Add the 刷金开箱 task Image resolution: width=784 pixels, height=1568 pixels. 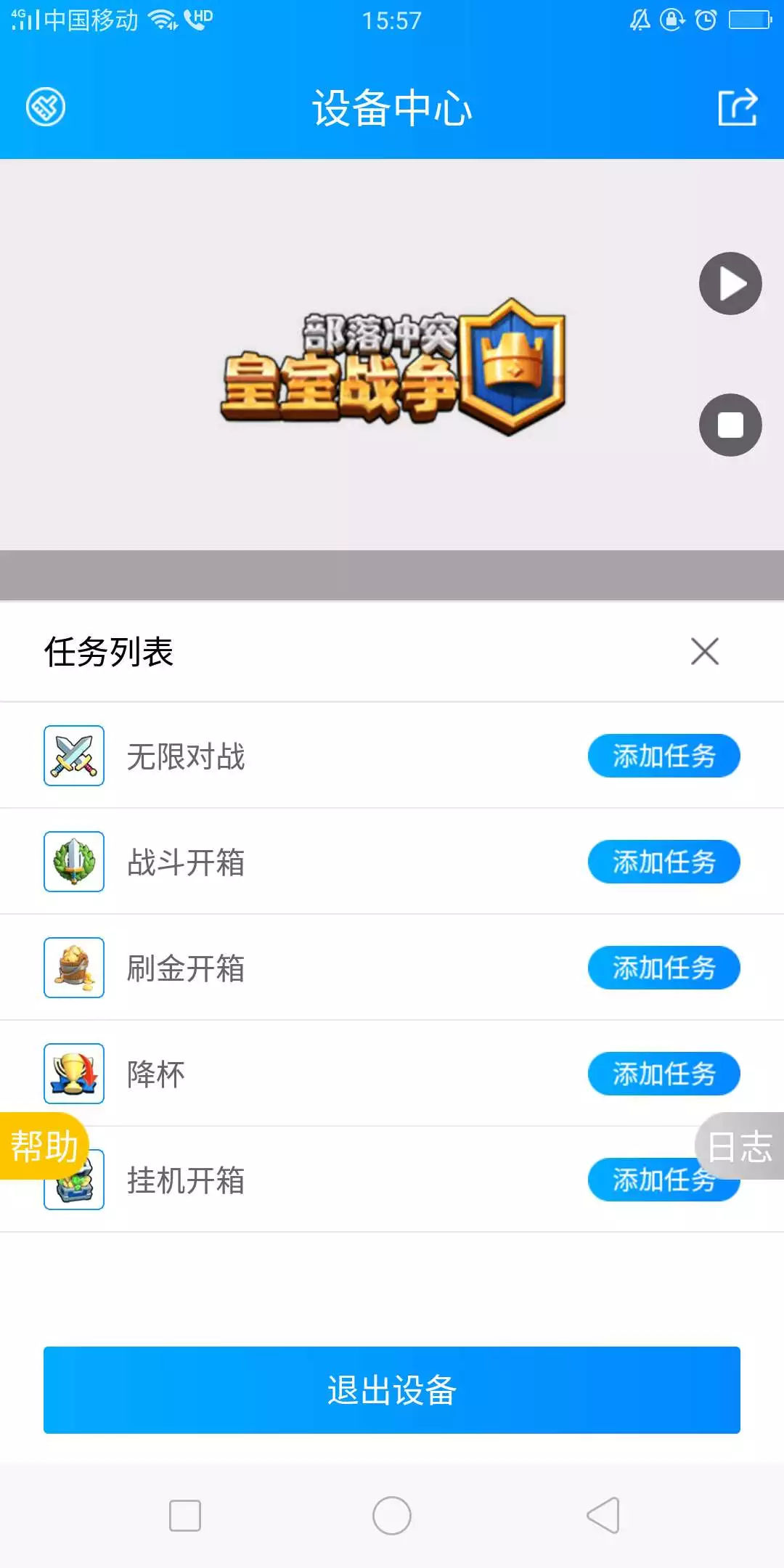663,968
